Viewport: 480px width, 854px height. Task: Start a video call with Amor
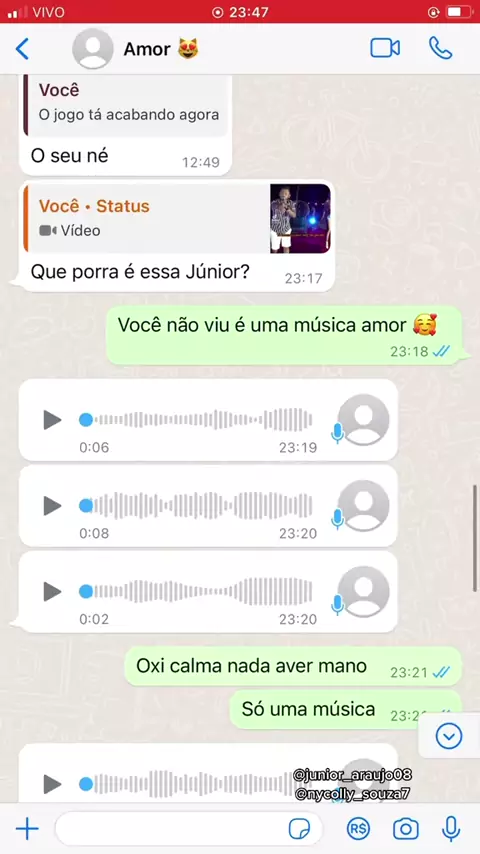385,48
